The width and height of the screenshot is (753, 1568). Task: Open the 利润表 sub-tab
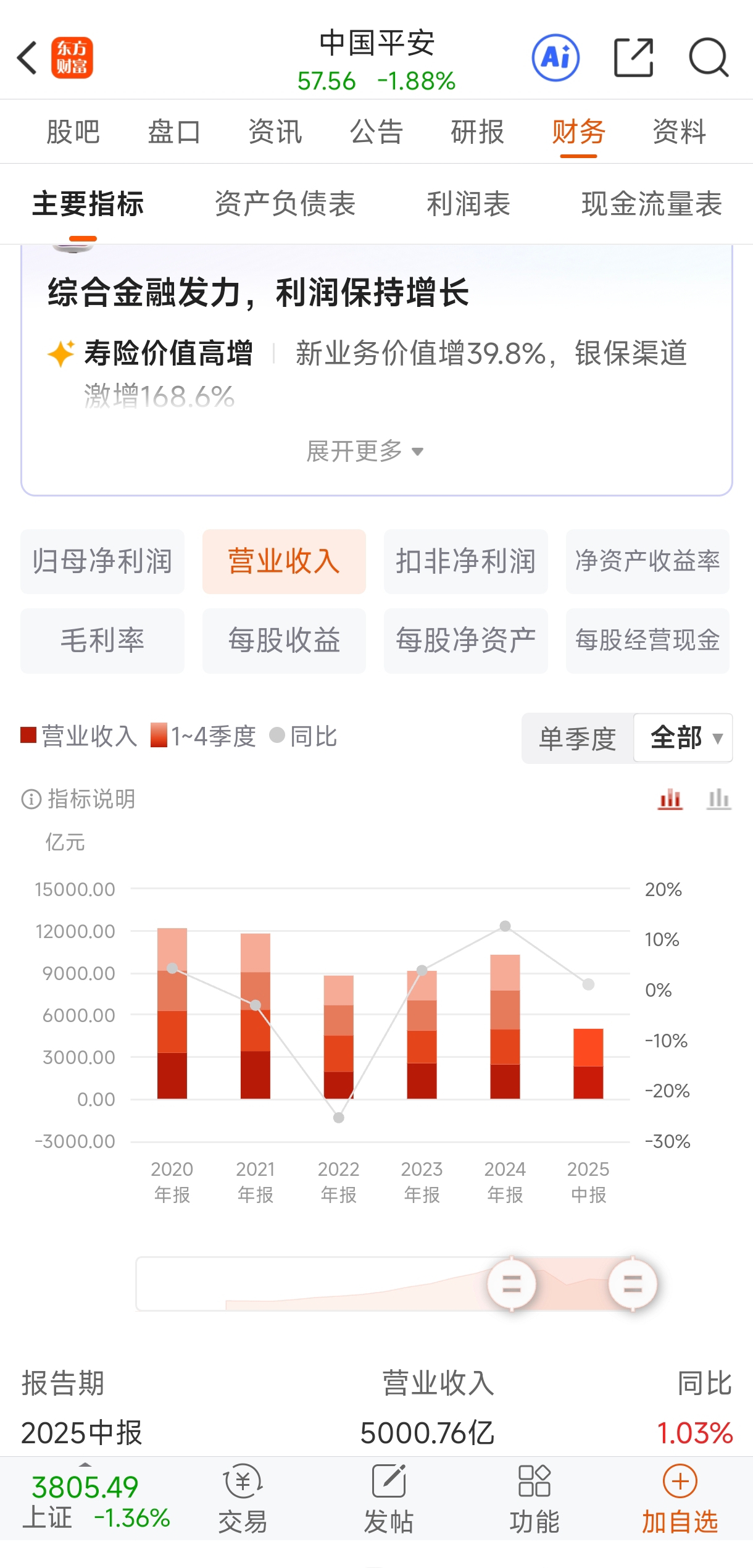(x=468, y=204)
